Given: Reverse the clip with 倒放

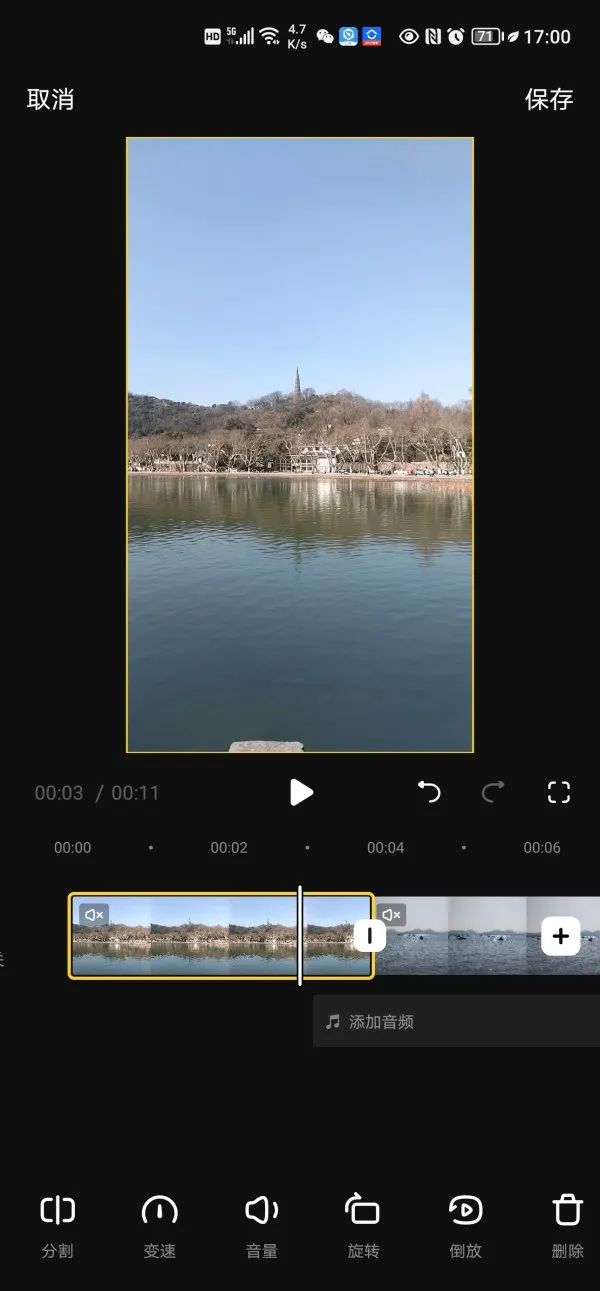Looking at the screenshot, I should 465,1226.
